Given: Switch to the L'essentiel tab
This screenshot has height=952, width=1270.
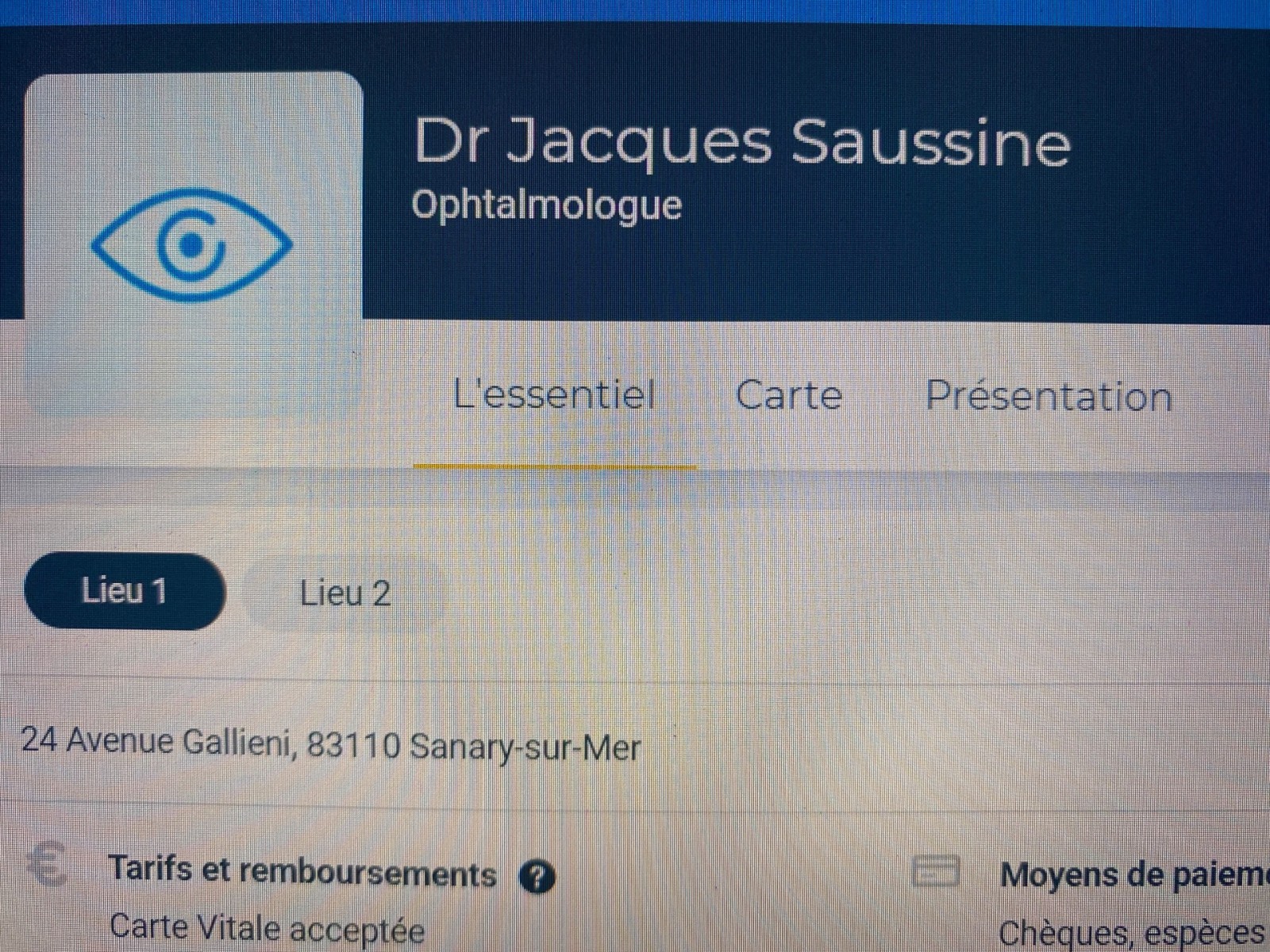Looking at the screenshot, I should coord(554,395).
